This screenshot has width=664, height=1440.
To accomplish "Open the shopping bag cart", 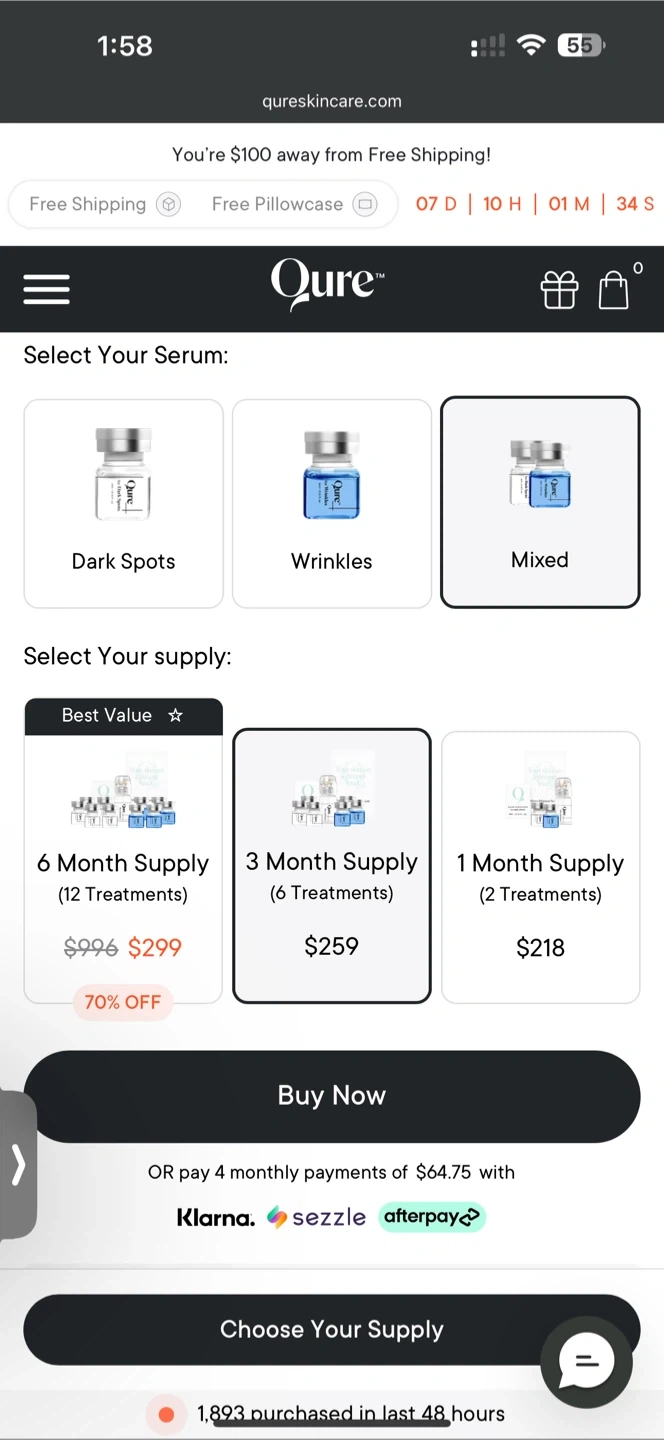I will (614, 290).
